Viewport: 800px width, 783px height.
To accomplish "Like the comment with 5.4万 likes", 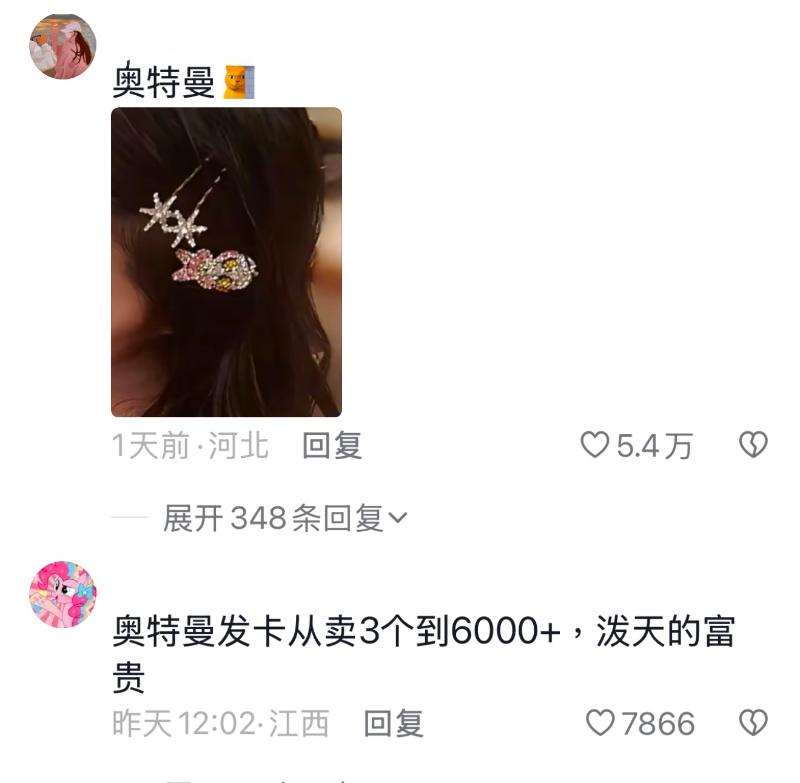I will 596,446.
